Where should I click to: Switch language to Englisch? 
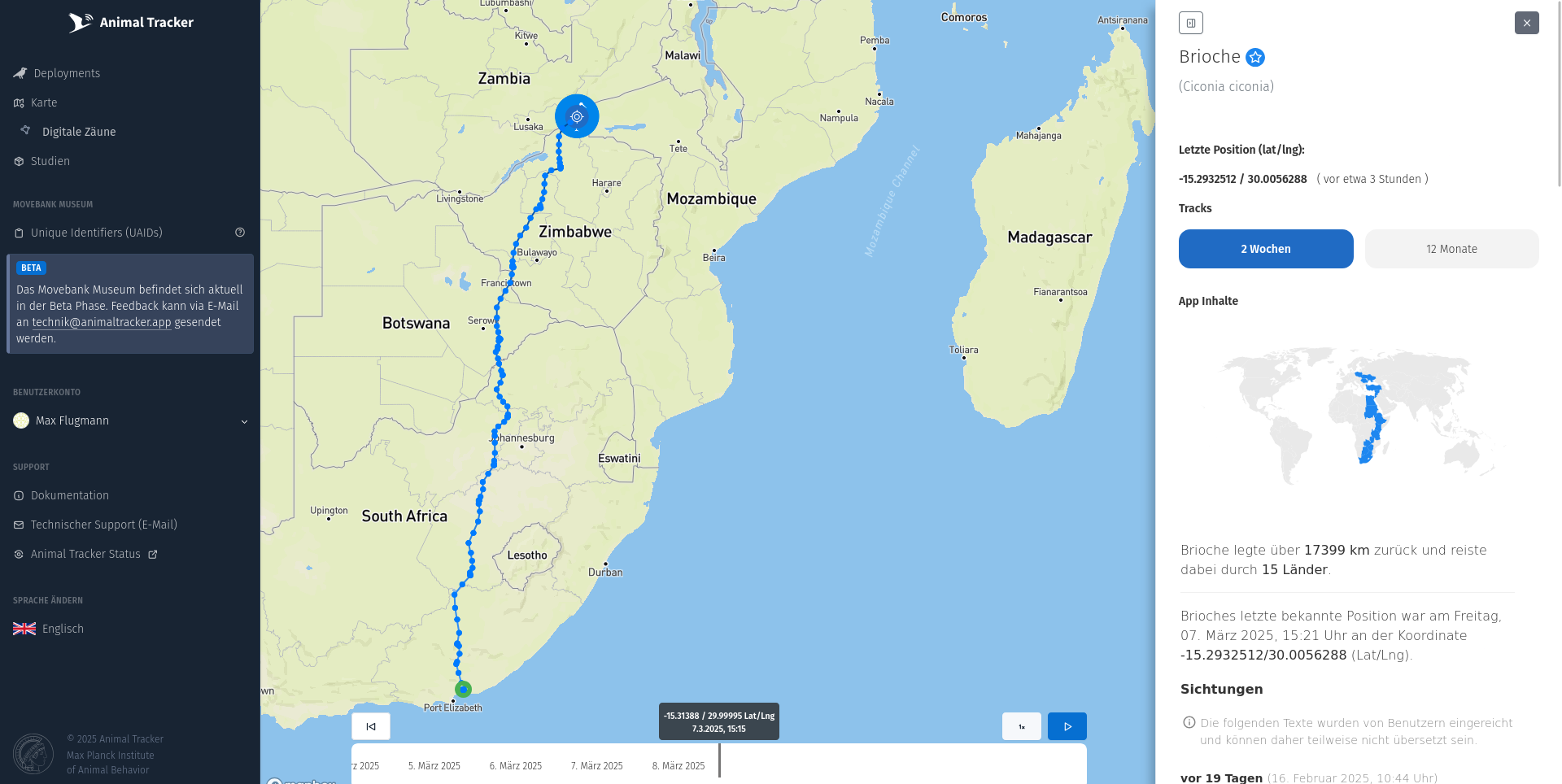tap(62, 629)
